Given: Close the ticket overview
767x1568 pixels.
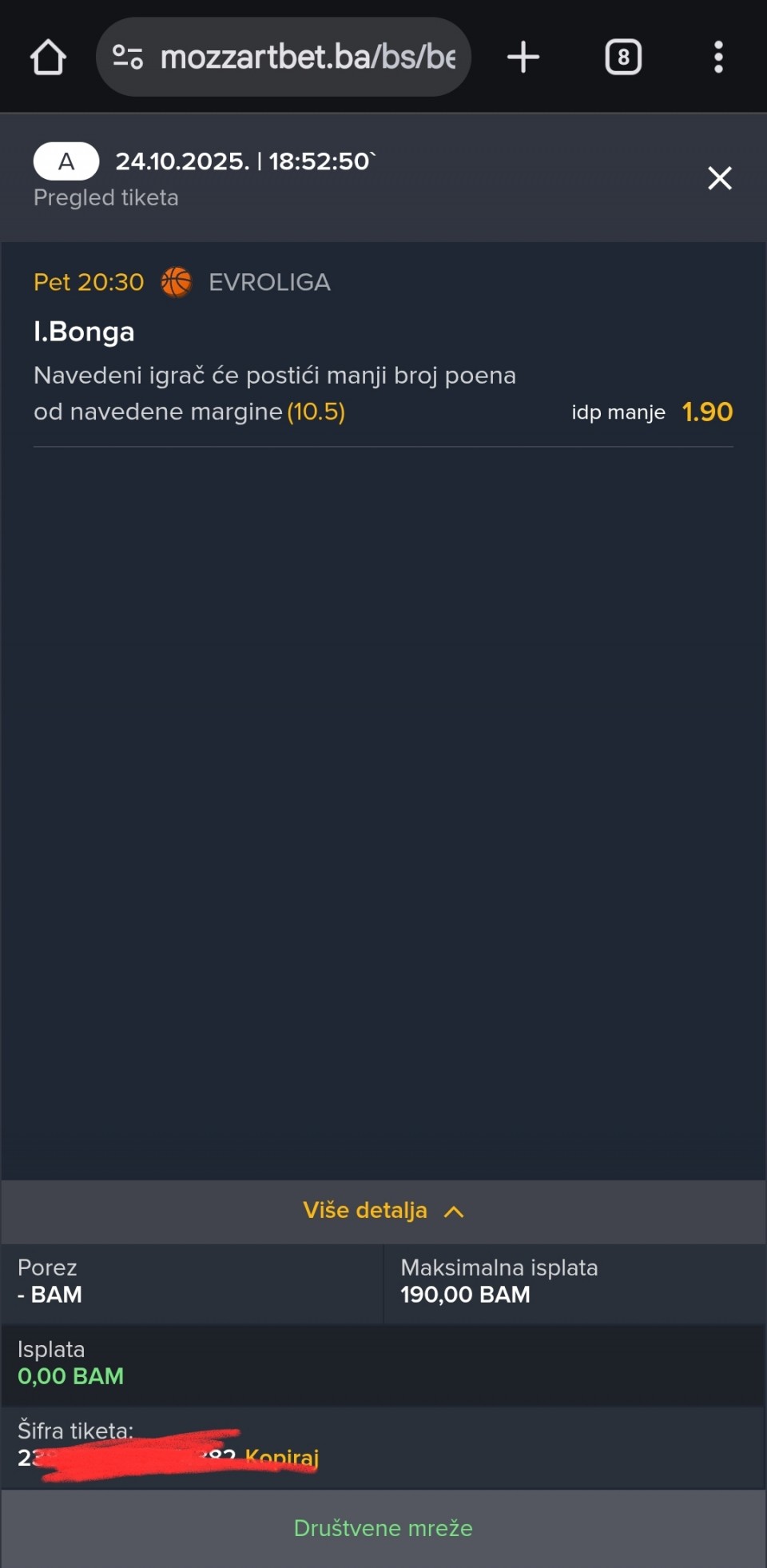Looking at the screenshot, I should tap(719, 178).
